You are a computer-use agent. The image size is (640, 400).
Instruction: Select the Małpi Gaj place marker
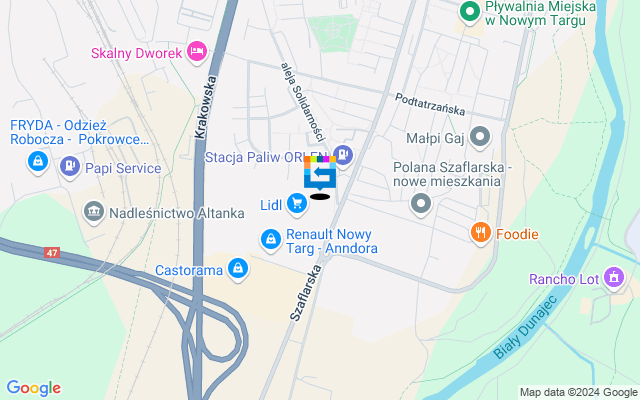(481, 136)
